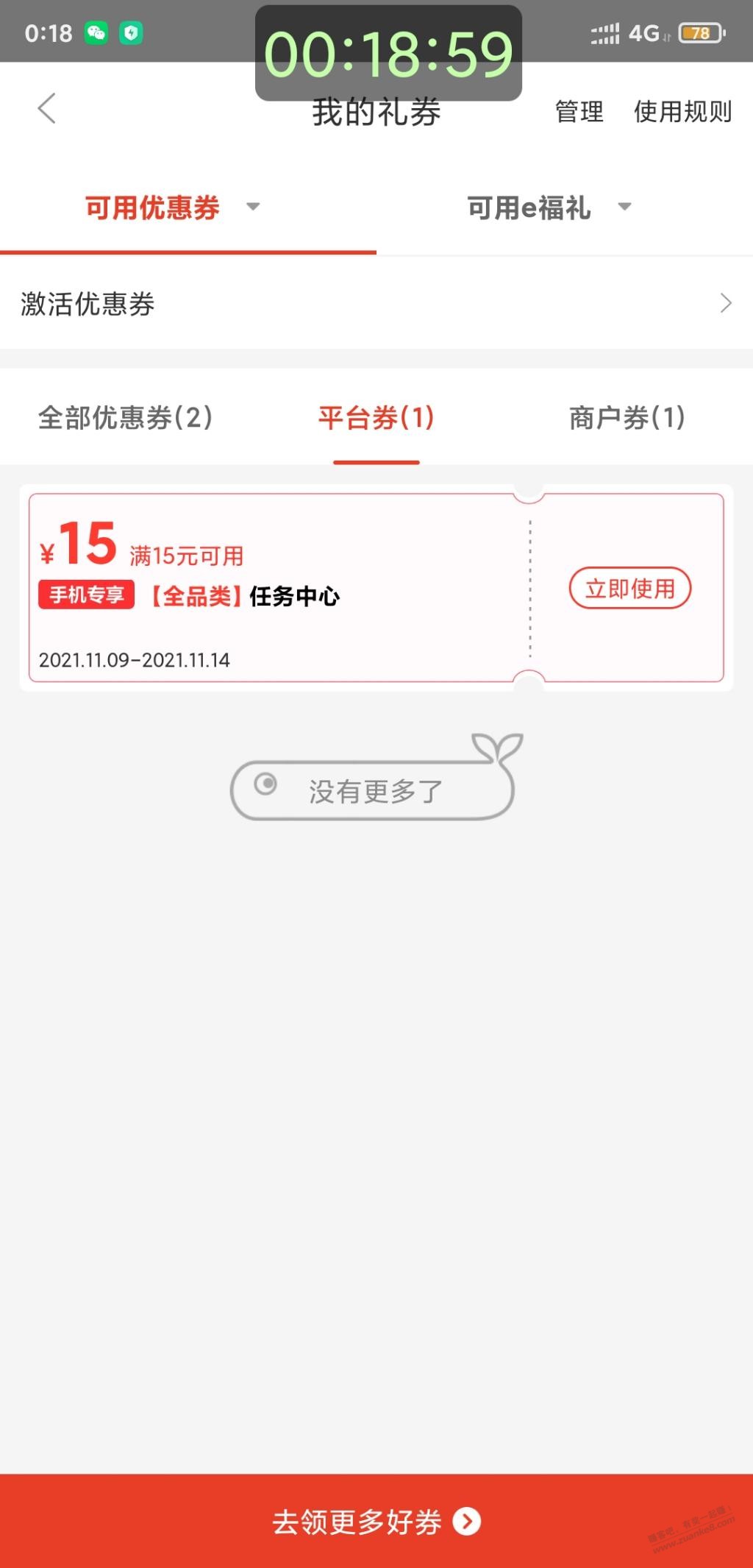The width and height of the screenshot is (753, 1568).
Task: Switch to the 可用e福礼 tab
Action: pyautogui.click(x=529, y=208)
